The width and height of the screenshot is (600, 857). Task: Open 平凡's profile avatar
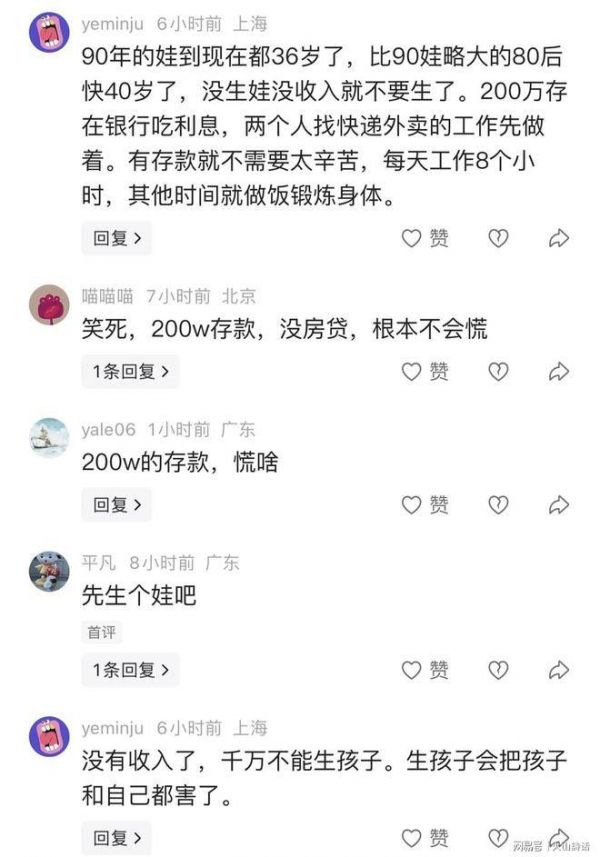click(49, 571)
